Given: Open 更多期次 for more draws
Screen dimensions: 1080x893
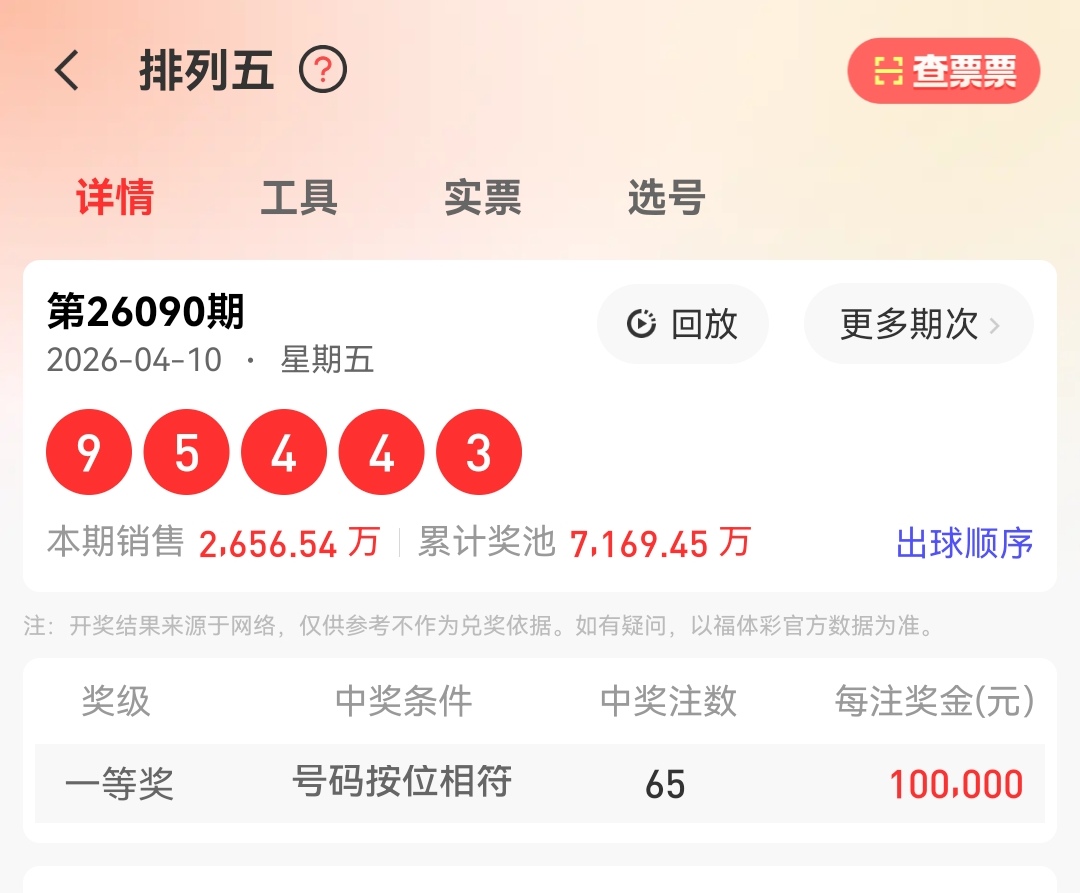Looking at the screenshot, I should [x=918, y=324].
